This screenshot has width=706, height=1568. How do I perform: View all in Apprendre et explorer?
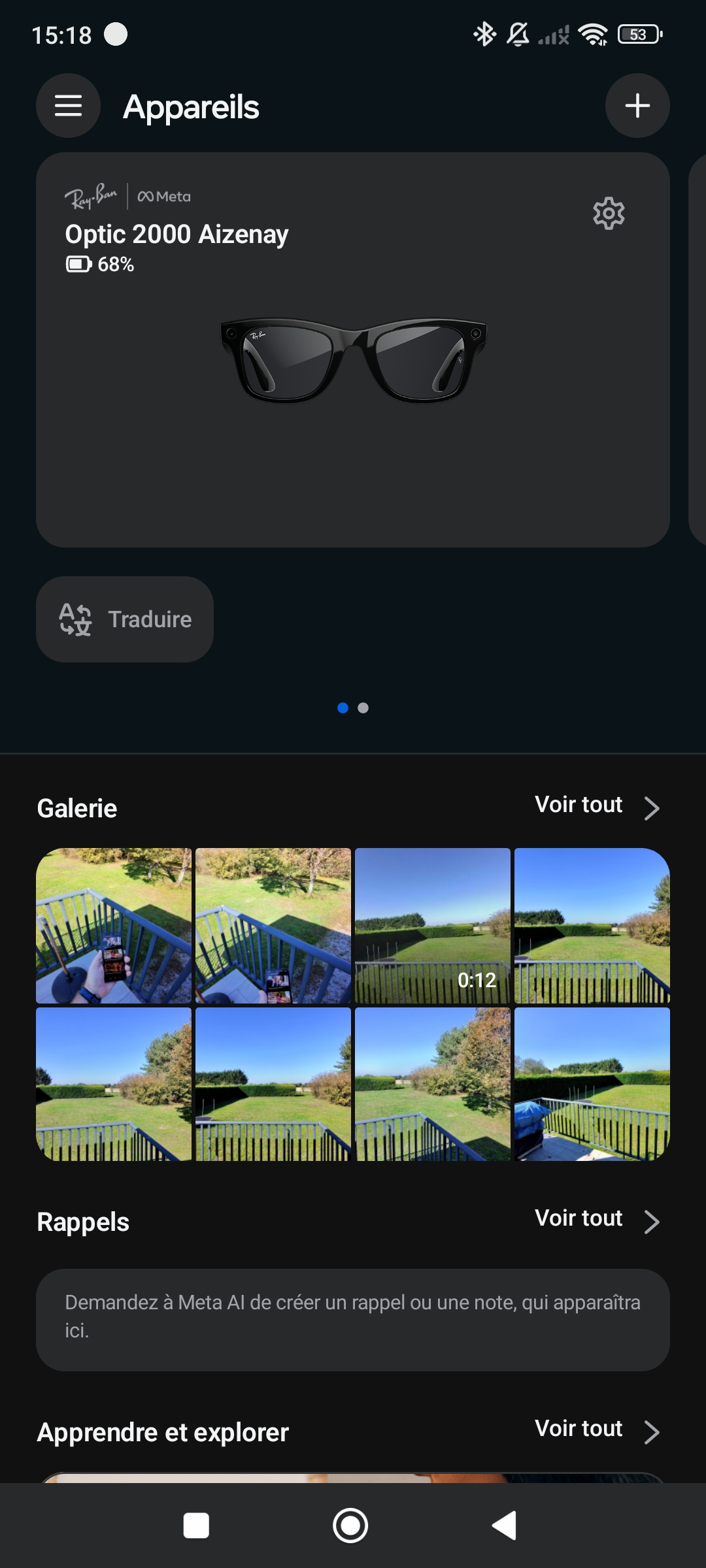(596, 1429)
